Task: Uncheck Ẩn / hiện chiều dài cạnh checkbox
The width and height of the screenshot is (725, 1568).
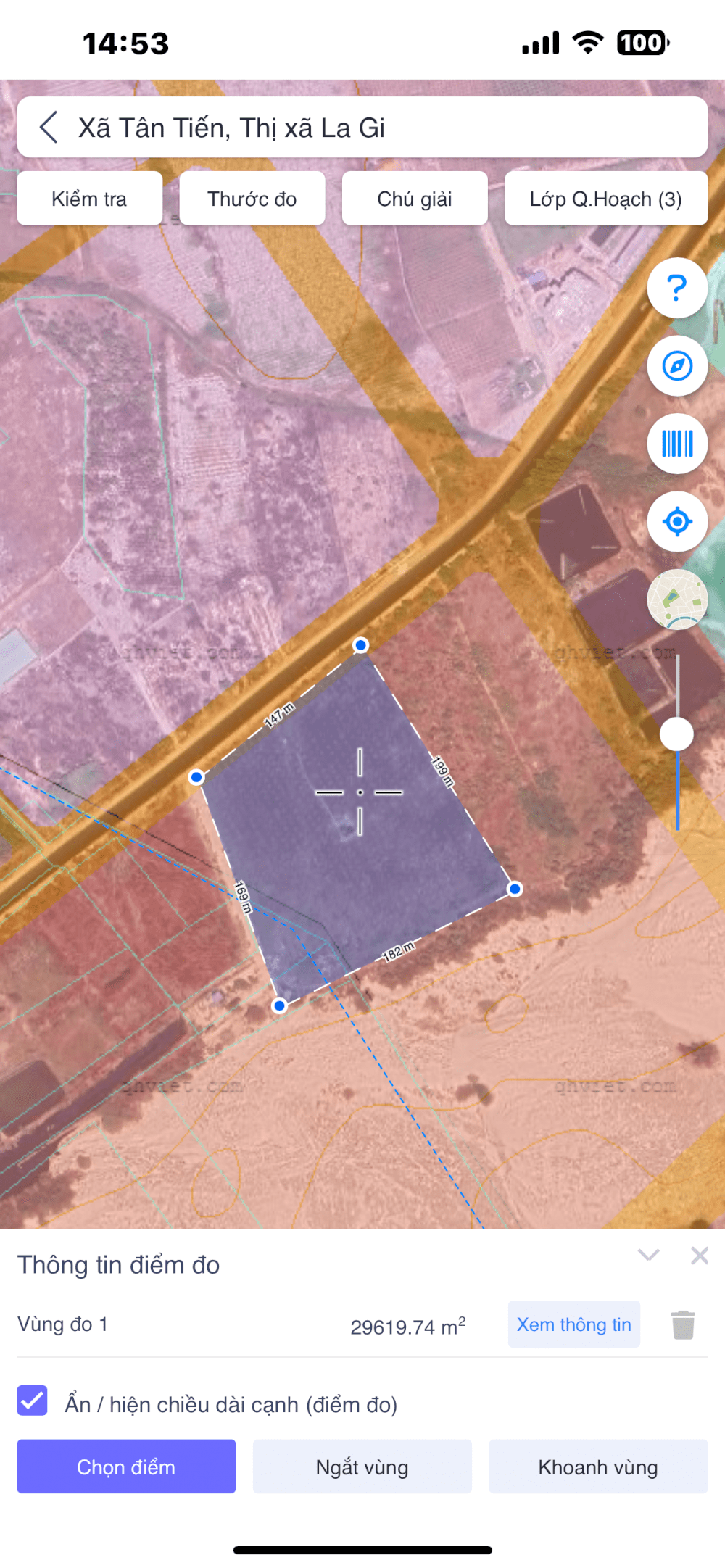Action: tap(33, 1401)
